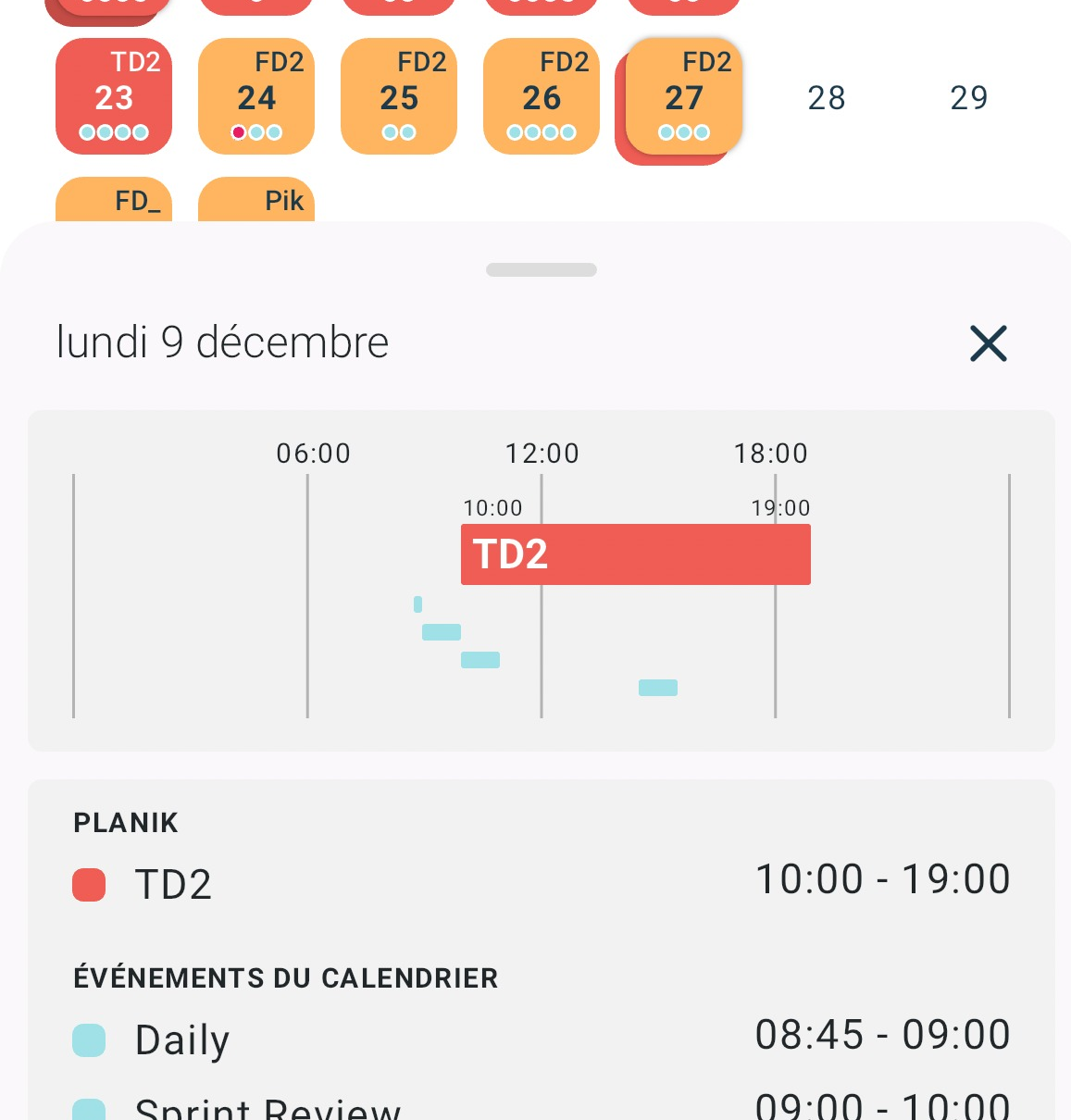Screen dimensions: 1071x1120
Task: Select day 23 with TD2 shift
Action: point(114,96)
